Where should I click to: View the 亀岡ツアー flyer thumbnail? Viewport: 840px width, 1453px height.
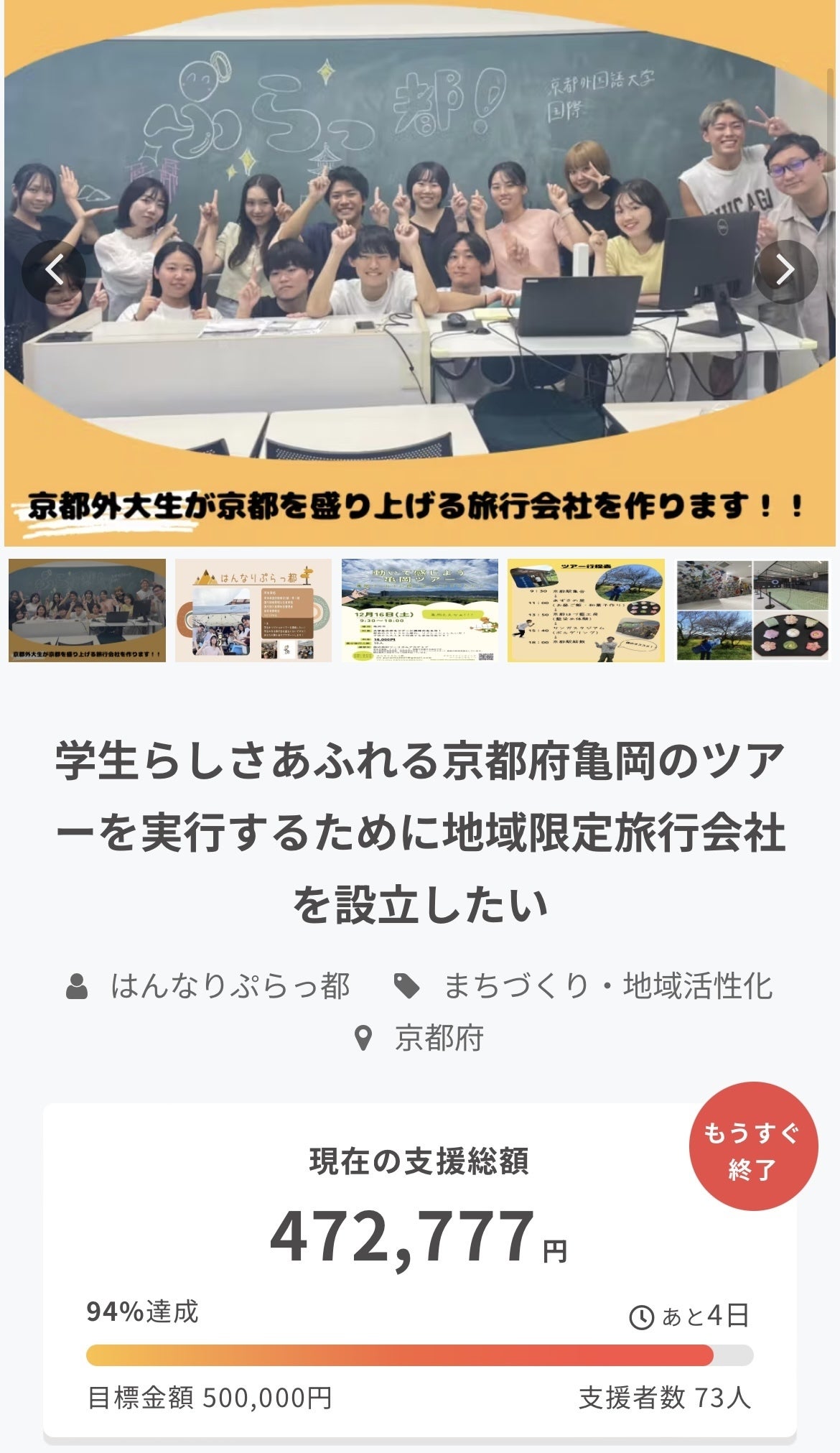pos(419,610)
